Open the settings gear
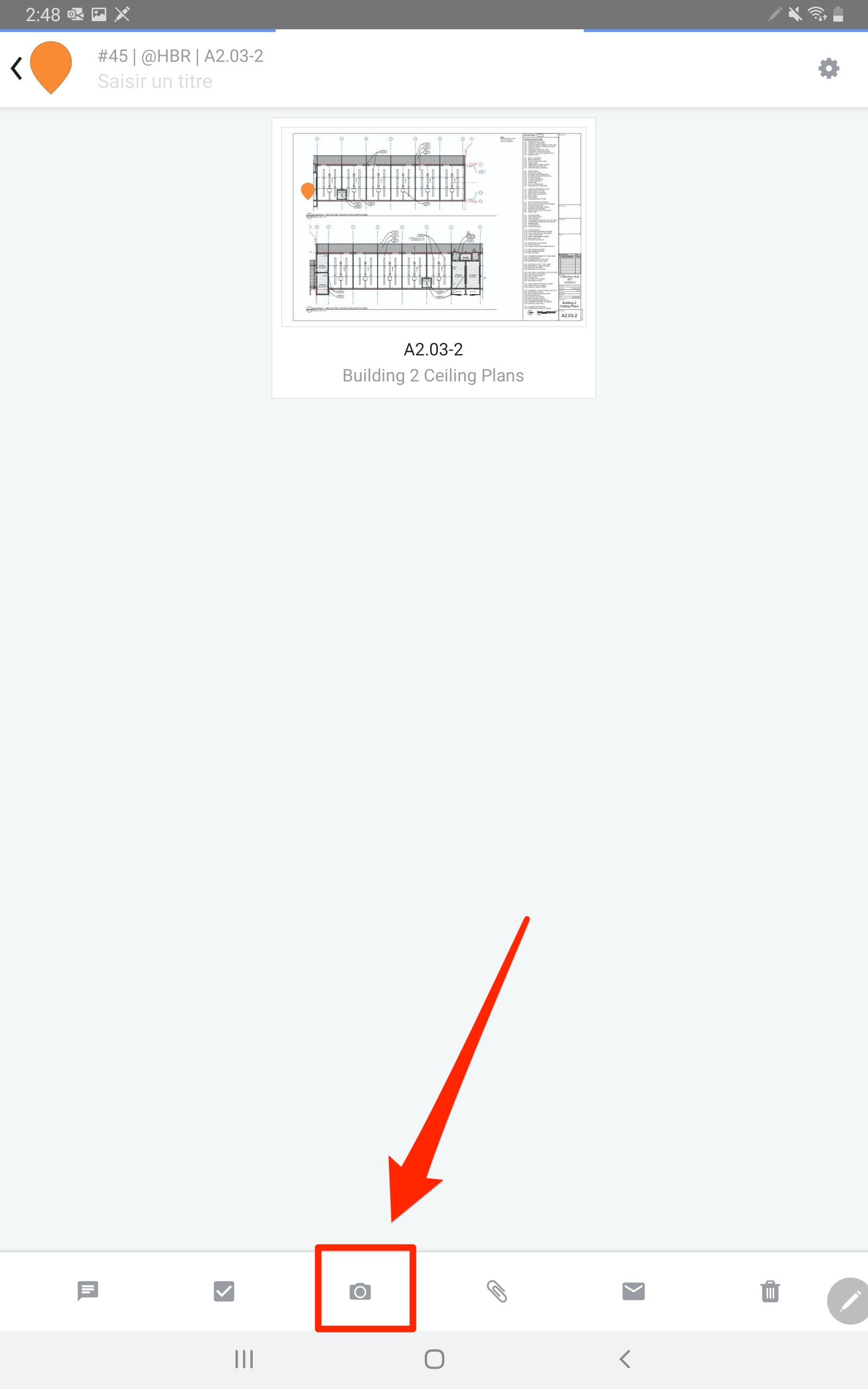The width and height of the screenshot is (868, 1389). coord(828,68)
